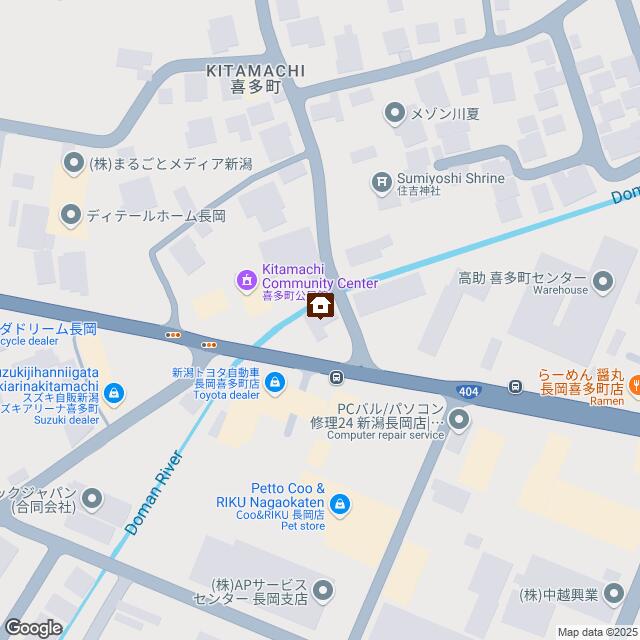The width and height of the screenshot is (640, 640).
Task: Open the Toyota dealer marker
Action: pyautogui.click(x=275, y=382)
